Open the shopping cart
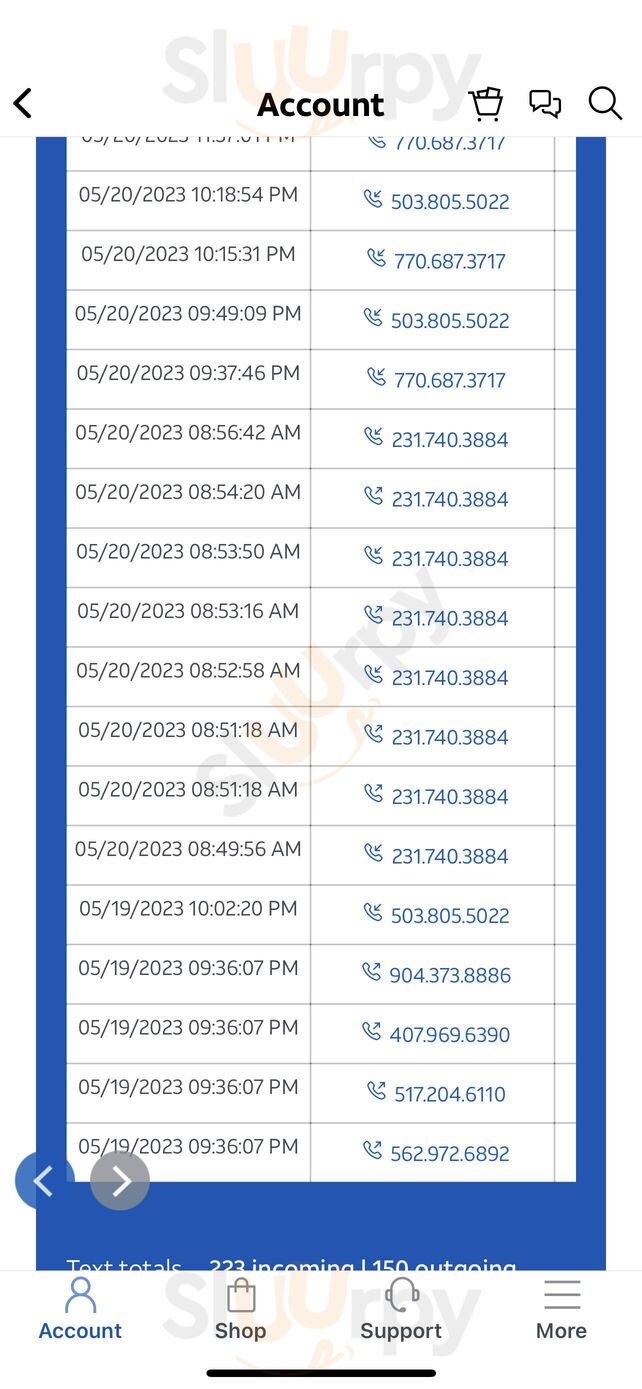Screen dimensions: 642x1389 [x=486, y=103]
